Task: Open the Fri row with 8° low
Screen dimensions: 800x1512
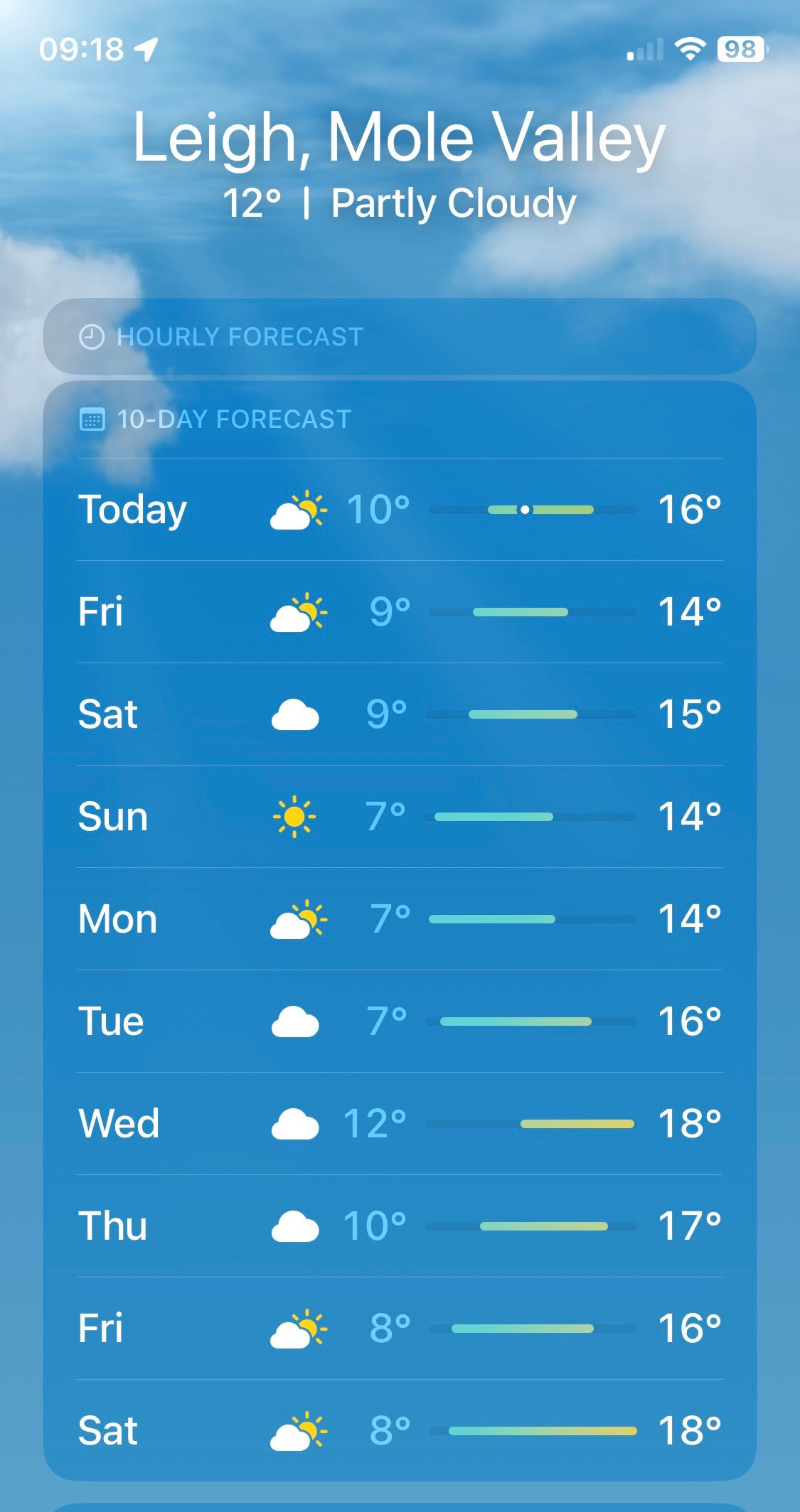Action: click(x=400, y=1329)
